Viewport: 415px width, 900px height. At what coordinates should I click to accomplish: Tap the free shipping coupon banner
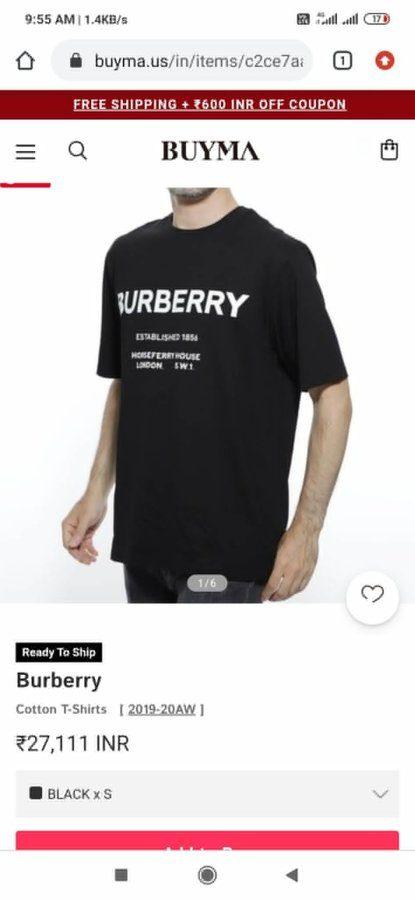(x=210, y=104)
